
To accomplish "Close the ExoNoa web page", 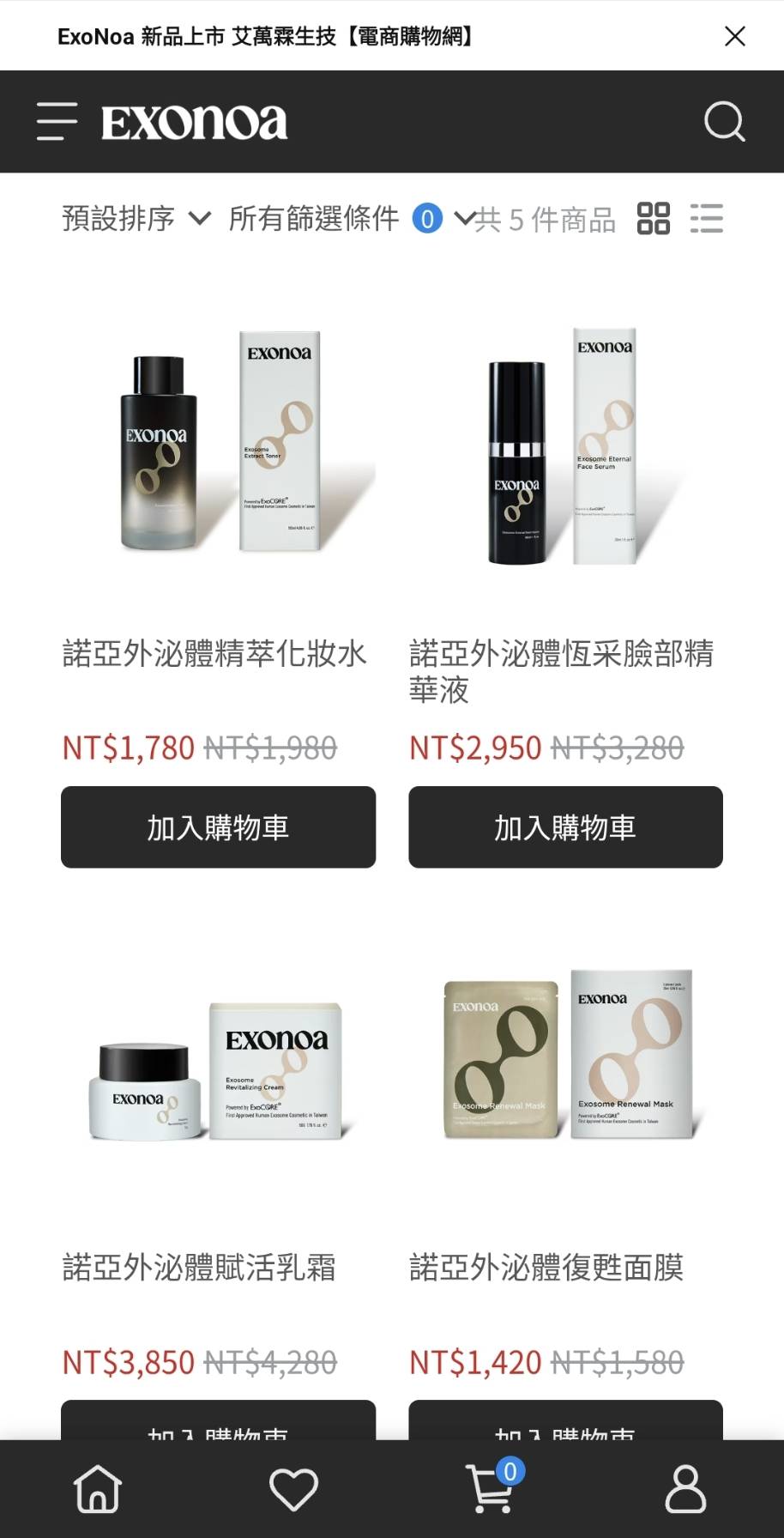I will coord(734,36).
